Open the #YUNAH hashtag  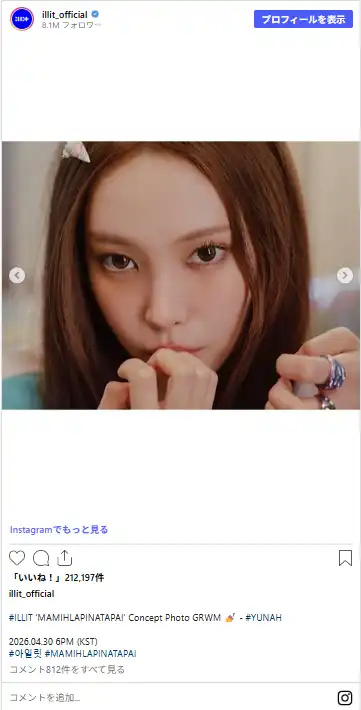pyautogui.click(x=264, y=618)
